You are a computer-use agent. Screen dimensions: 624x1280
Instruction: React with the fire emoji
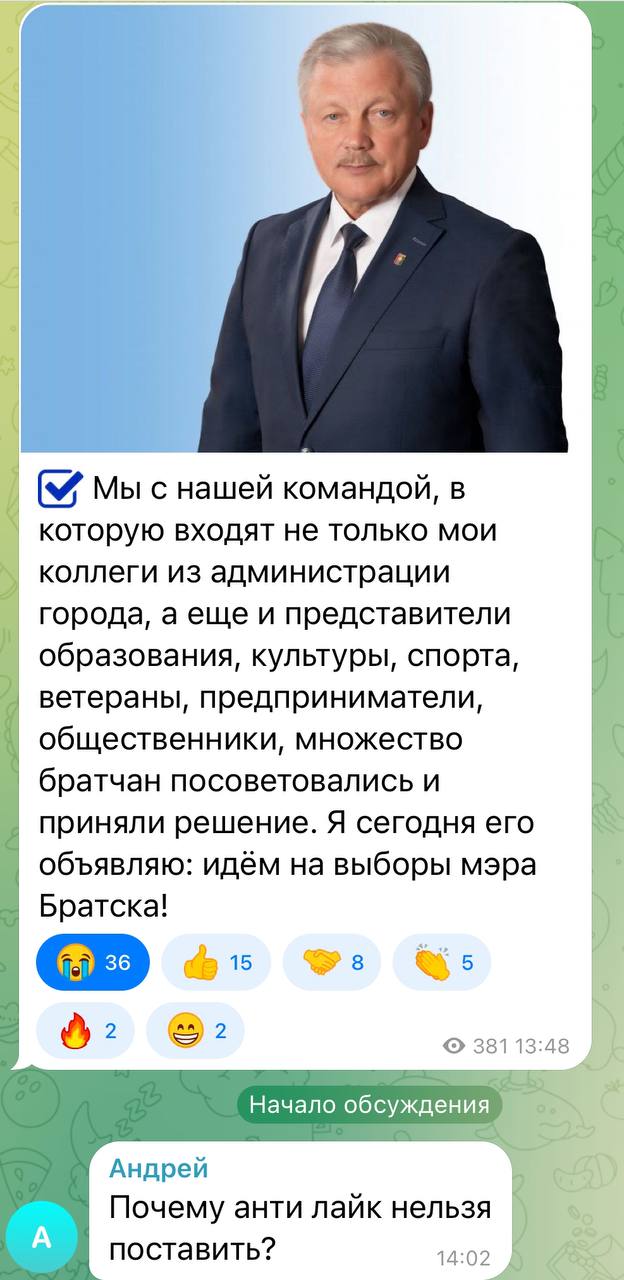coord(85,1030)
